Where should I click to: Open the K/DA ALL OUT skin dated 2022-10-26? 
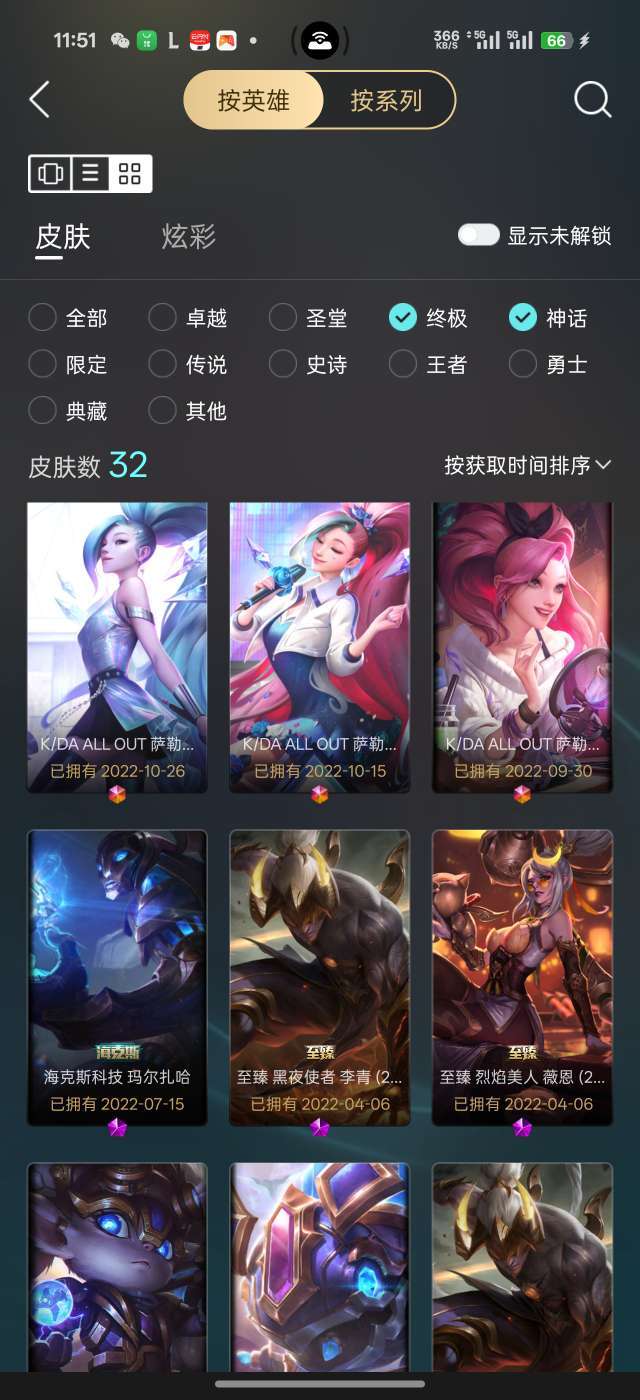click(117, 647)
